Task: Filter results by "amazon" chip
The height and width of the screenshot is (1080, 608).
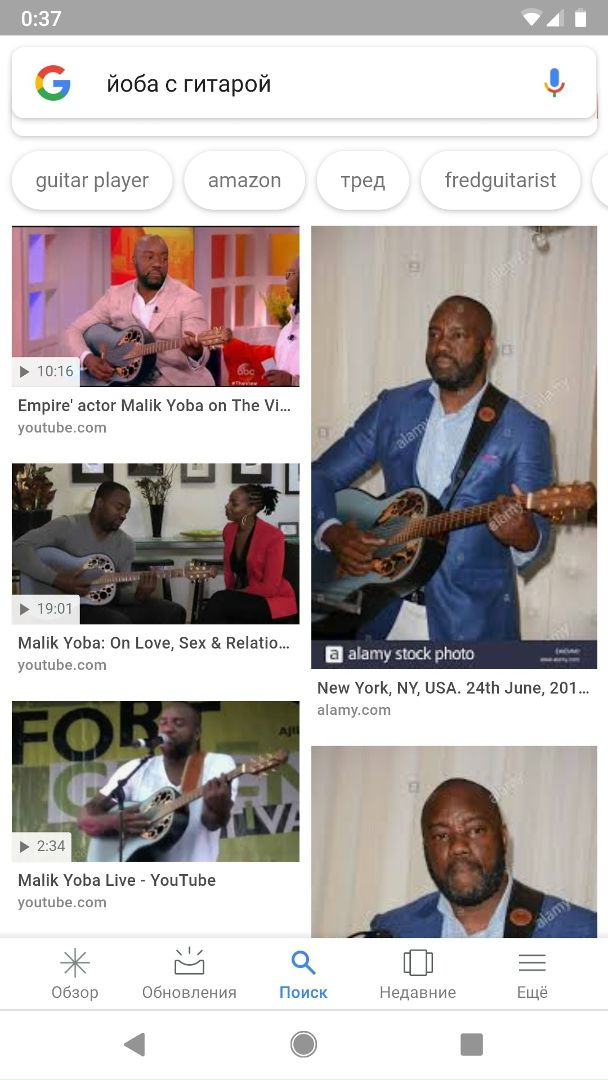Action: [x=244, y=181]
